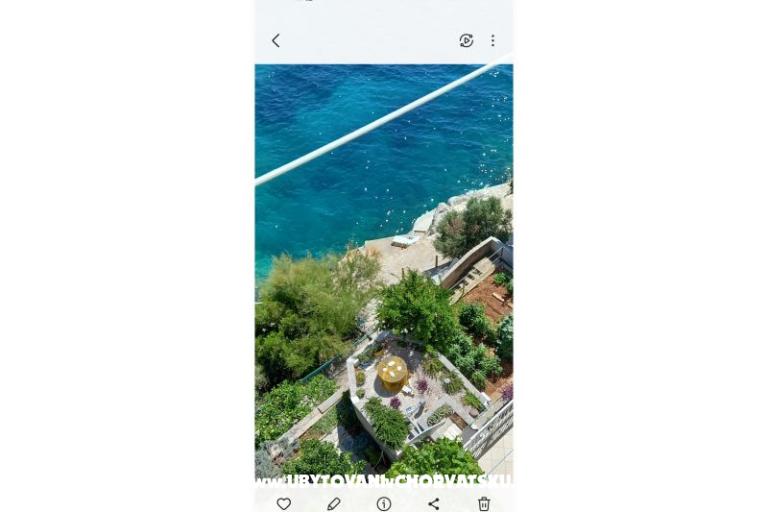
Task: Edit this photo with the pencil
Action: click(x=334, y=504)
